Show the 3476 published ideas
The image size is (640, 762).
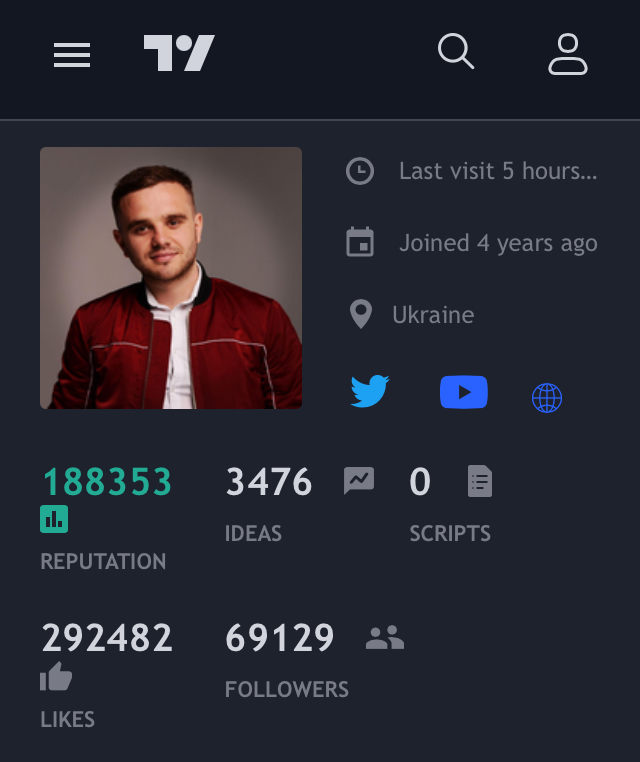click(269, 483)
